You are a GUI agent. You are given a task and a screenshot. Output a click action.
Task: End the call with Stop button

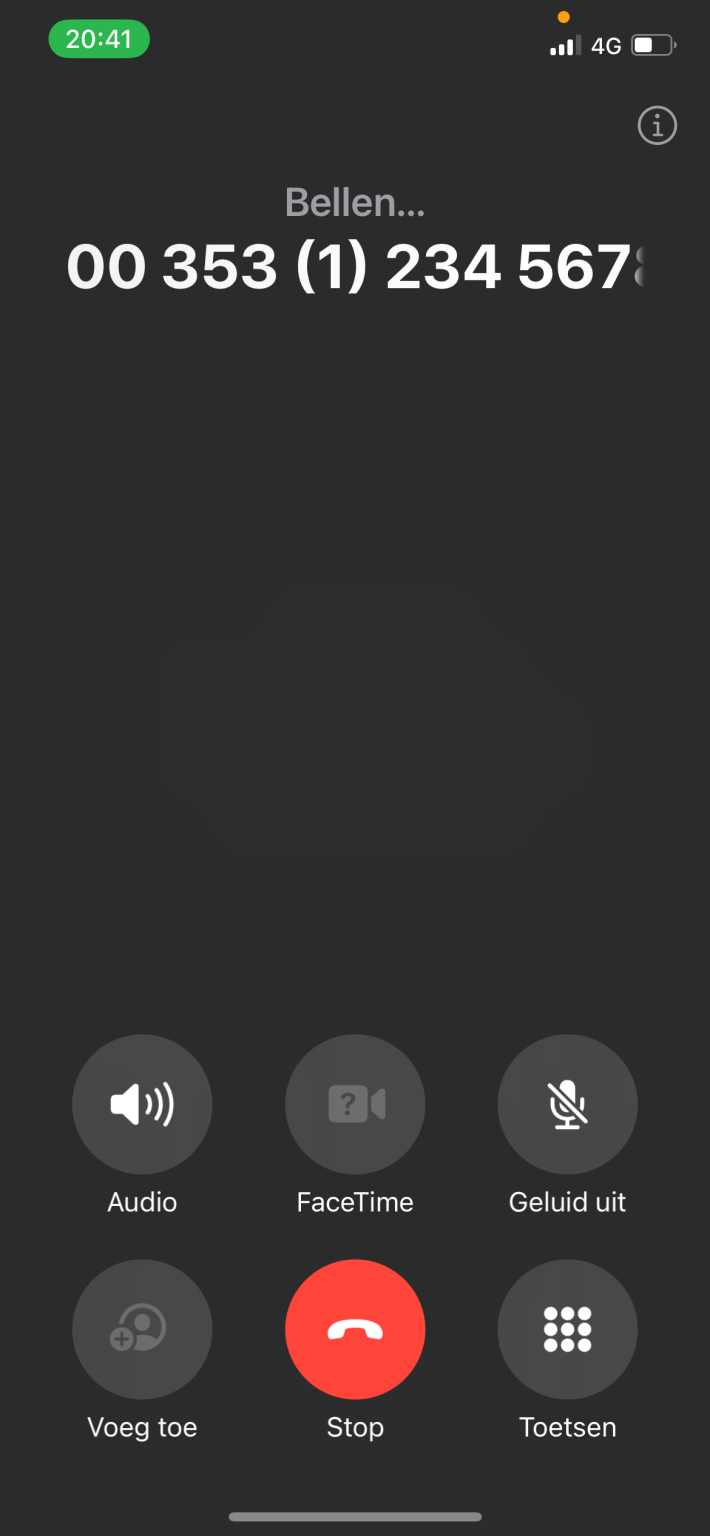pos(355,1329)
